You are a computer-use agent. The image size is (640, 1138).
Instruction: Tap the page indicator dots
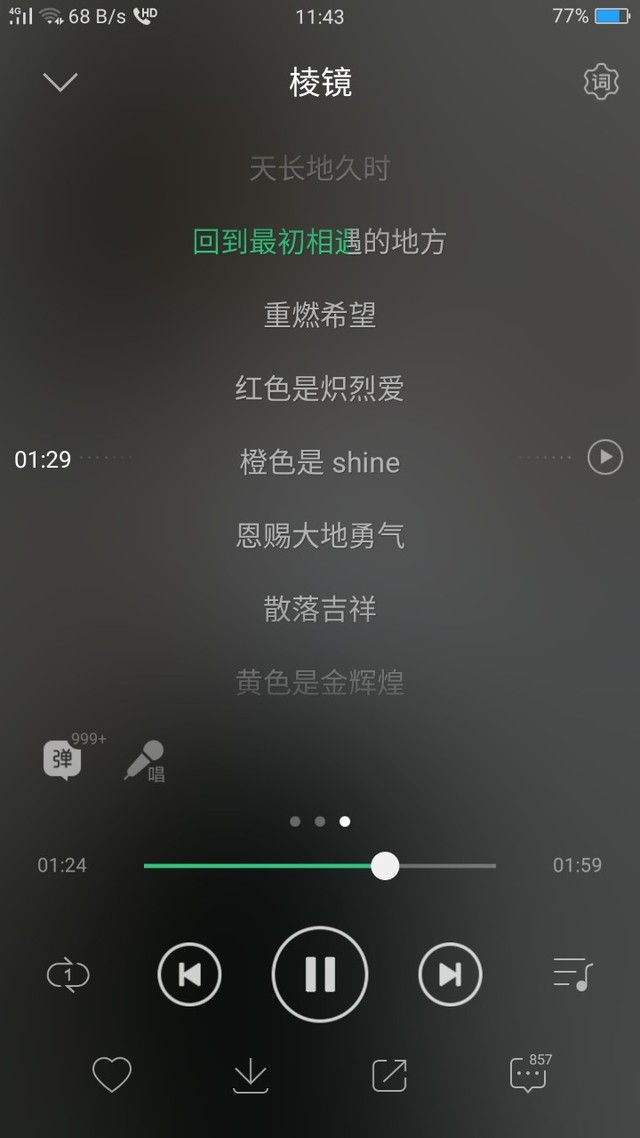(320, 822)
